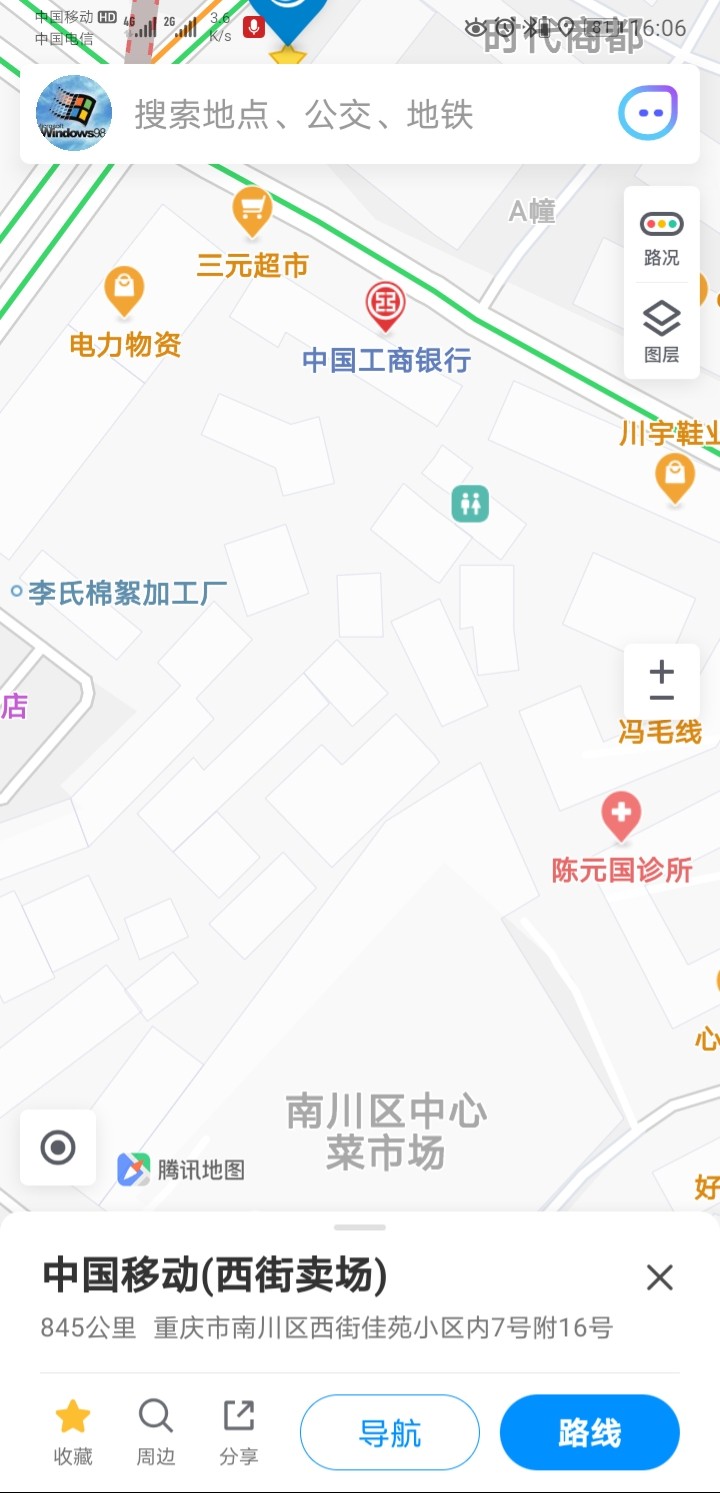This screenshot has height=1493, width=720.
Task: Start 导航 navigation
Action: coord(390,1433)
